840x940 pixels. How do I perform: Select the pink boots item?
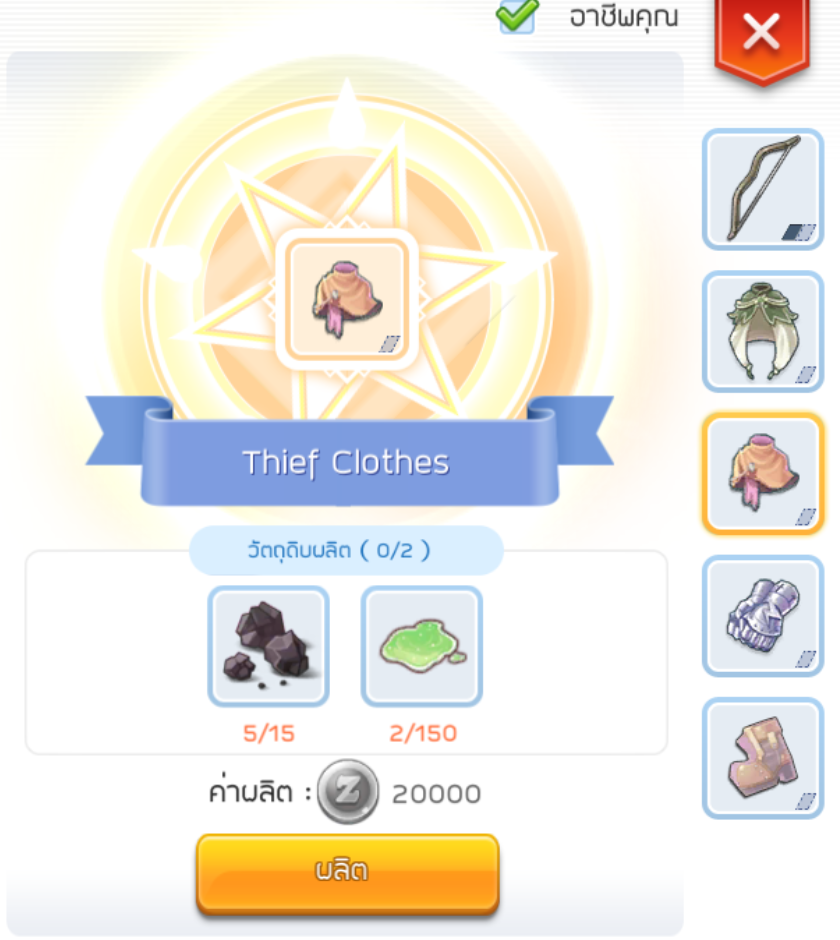pos(763,757)
